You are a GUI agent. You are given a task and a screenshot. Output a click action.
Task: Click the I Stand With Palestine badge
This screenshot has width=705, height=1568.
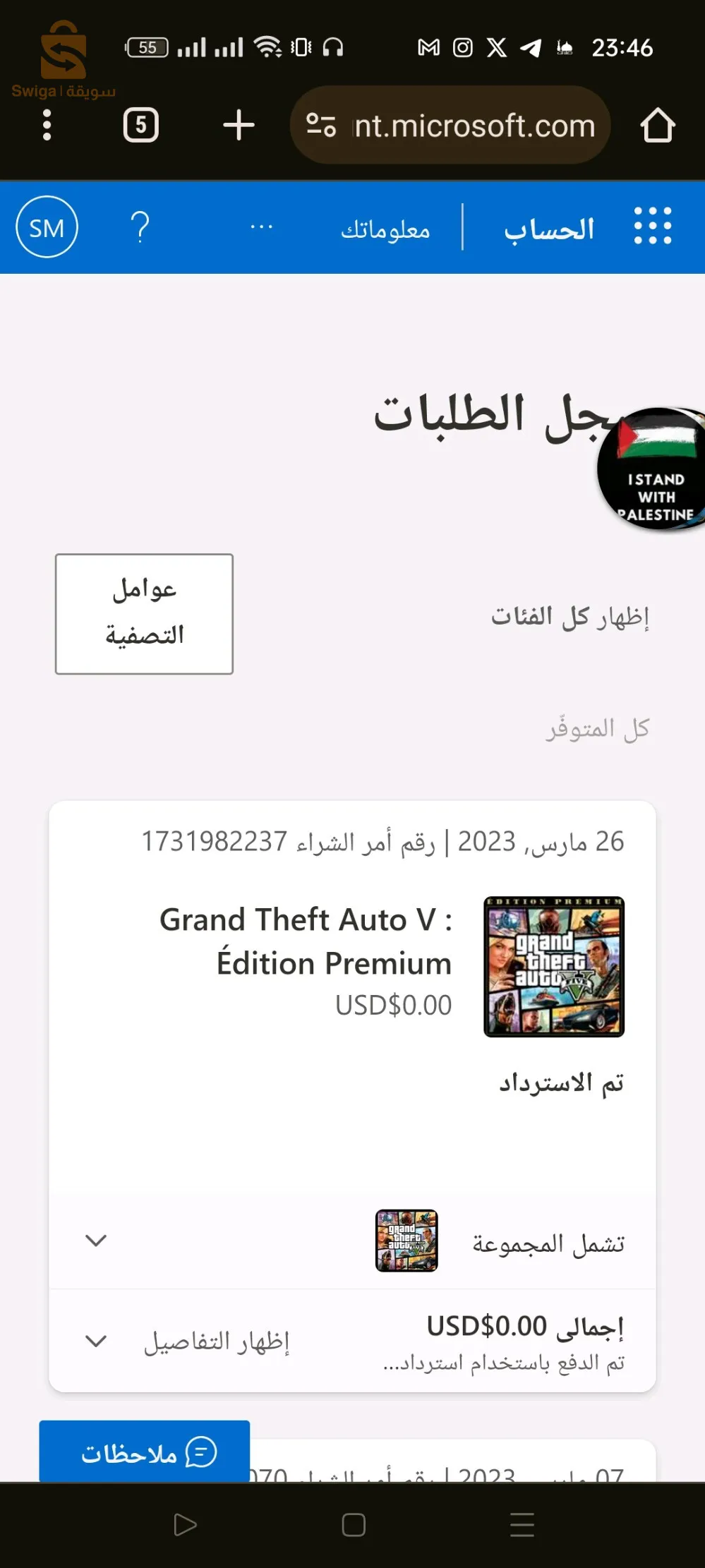[x=651, y=467]
